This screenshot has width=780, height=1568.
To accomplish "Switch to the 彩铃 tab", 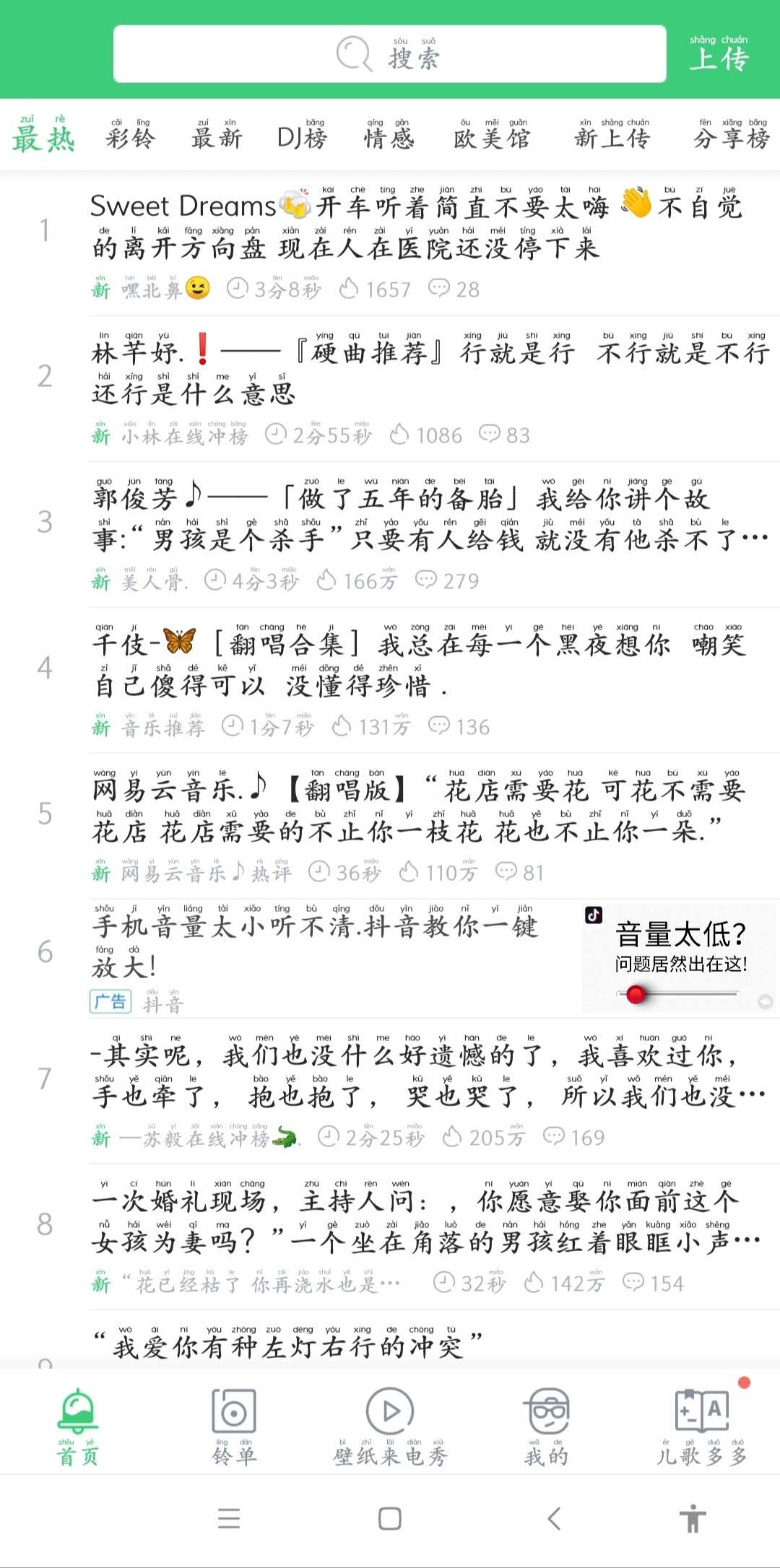I will (x=131, y=135).
